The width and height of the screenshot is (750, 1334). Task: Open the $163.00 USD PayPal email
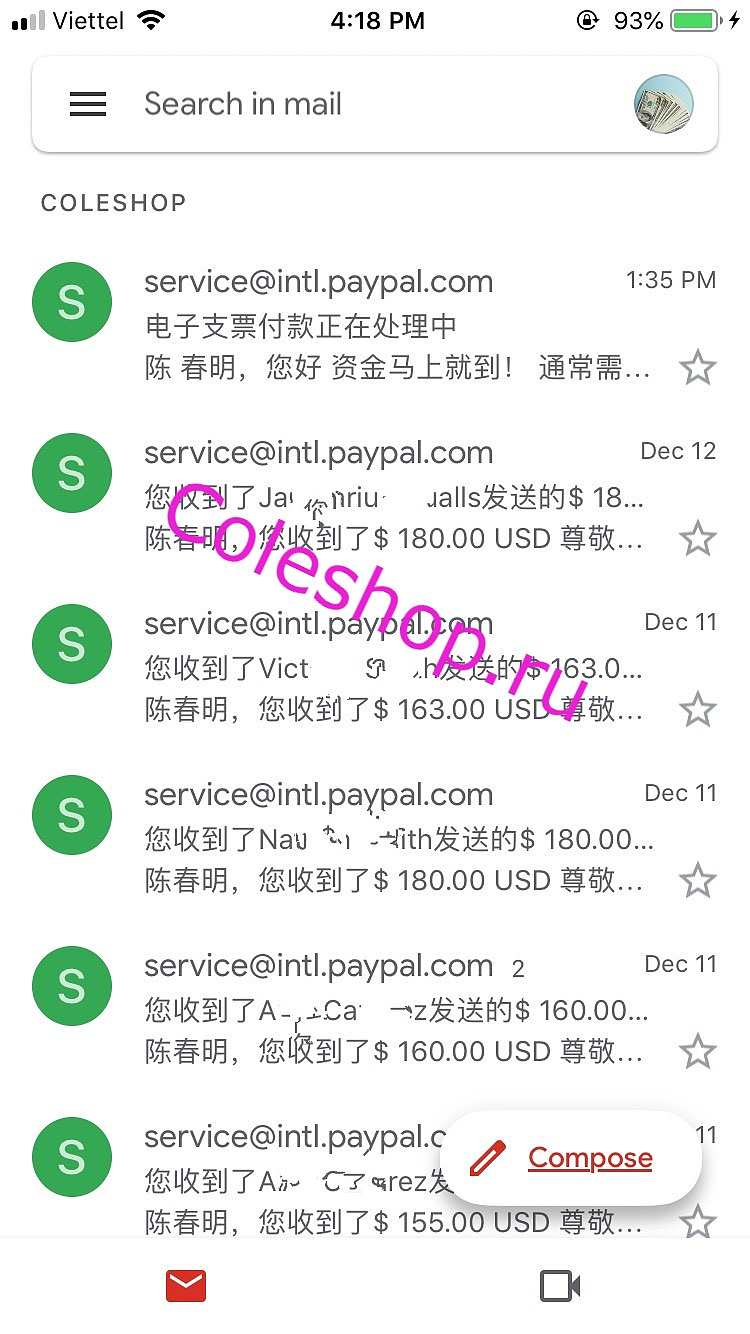(x=375, y=667)
